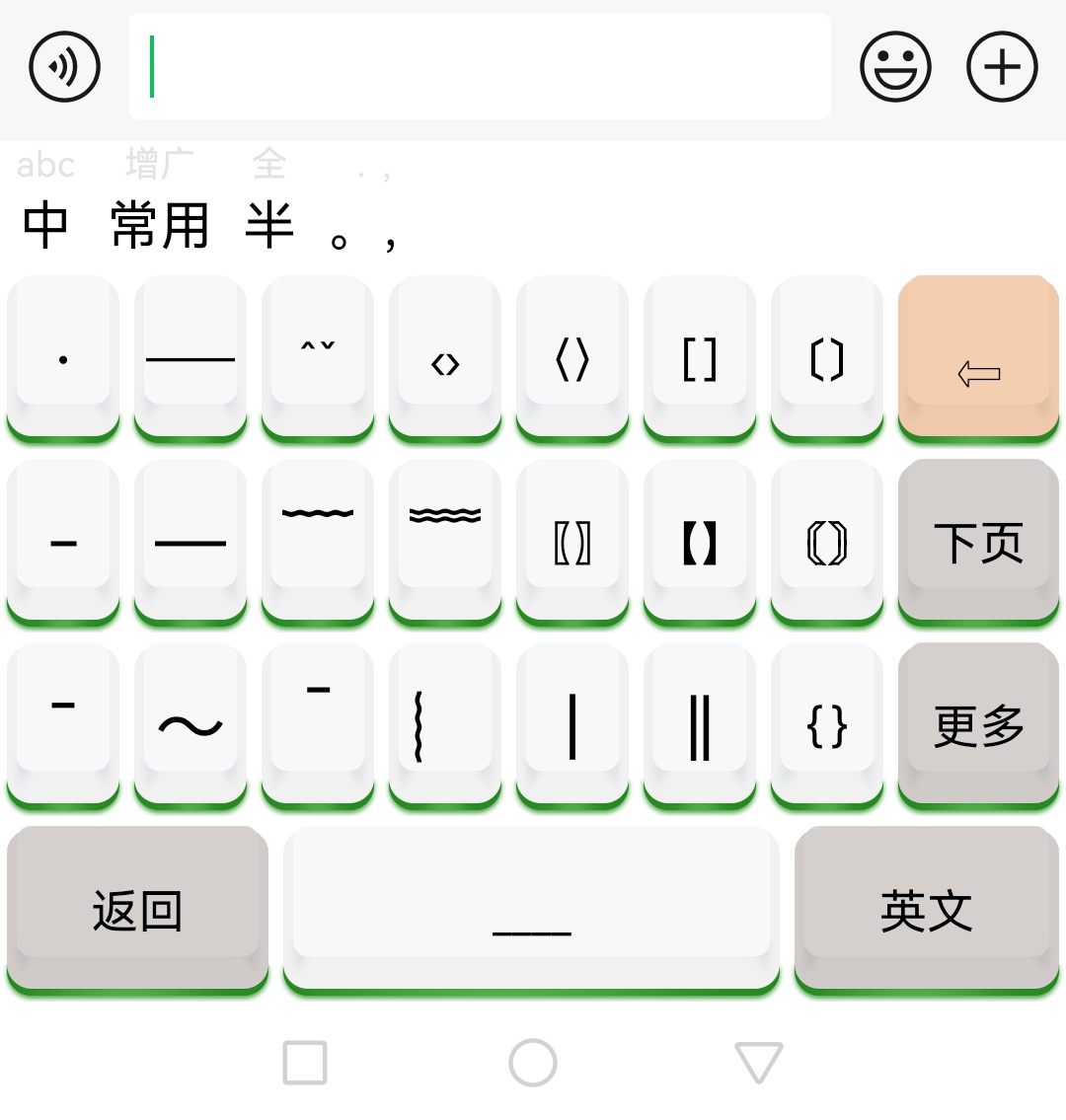Screen dimensions: 1066x1120
Task: Open 更多 for more symbols
Action: [x=977, y=724]
